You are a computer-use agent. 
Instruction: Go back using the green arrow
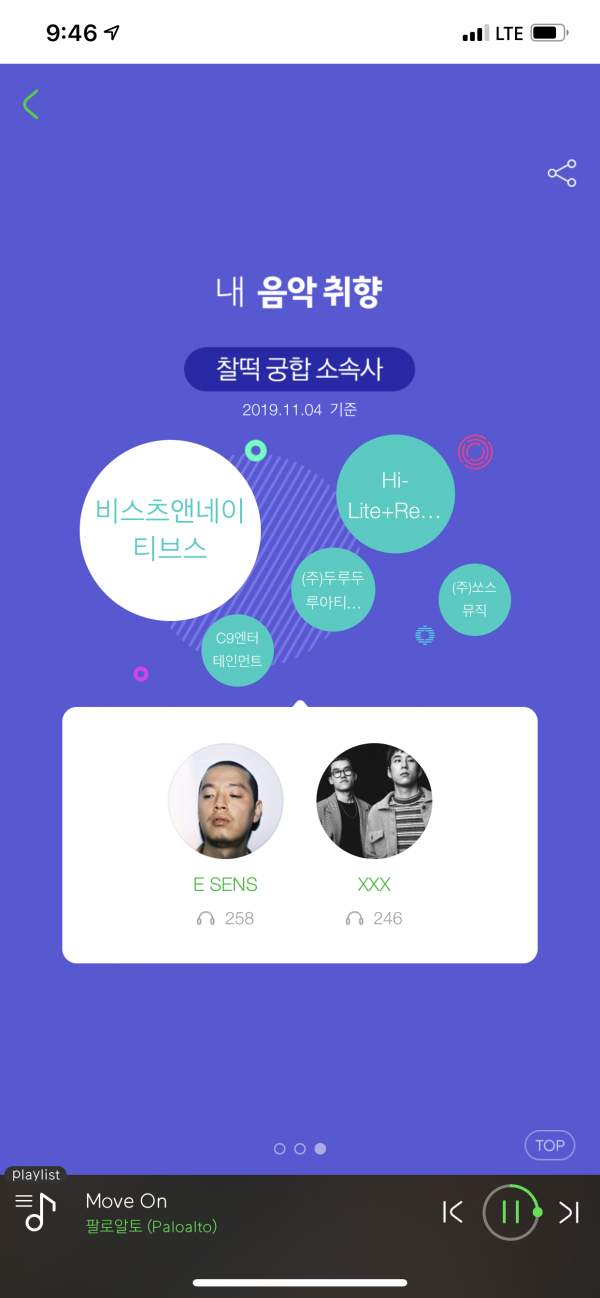(31, 104)
